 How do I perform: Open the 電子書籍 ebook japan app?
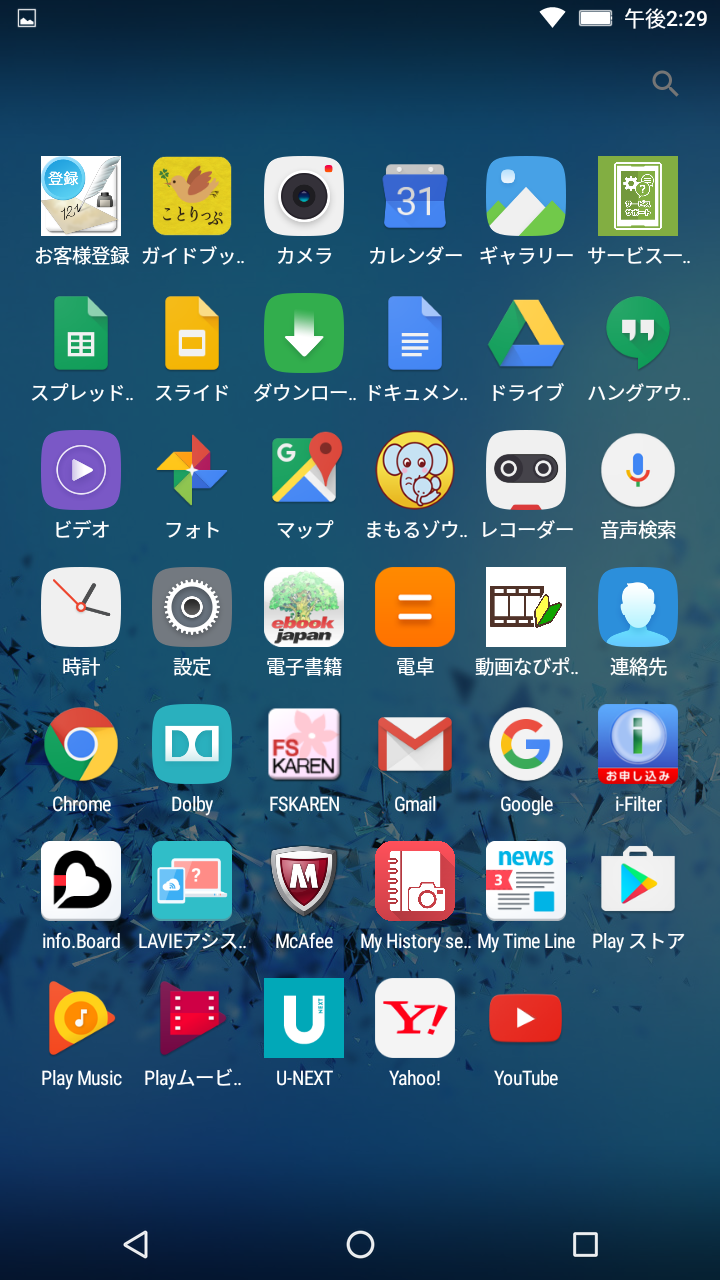click(303, 607)
